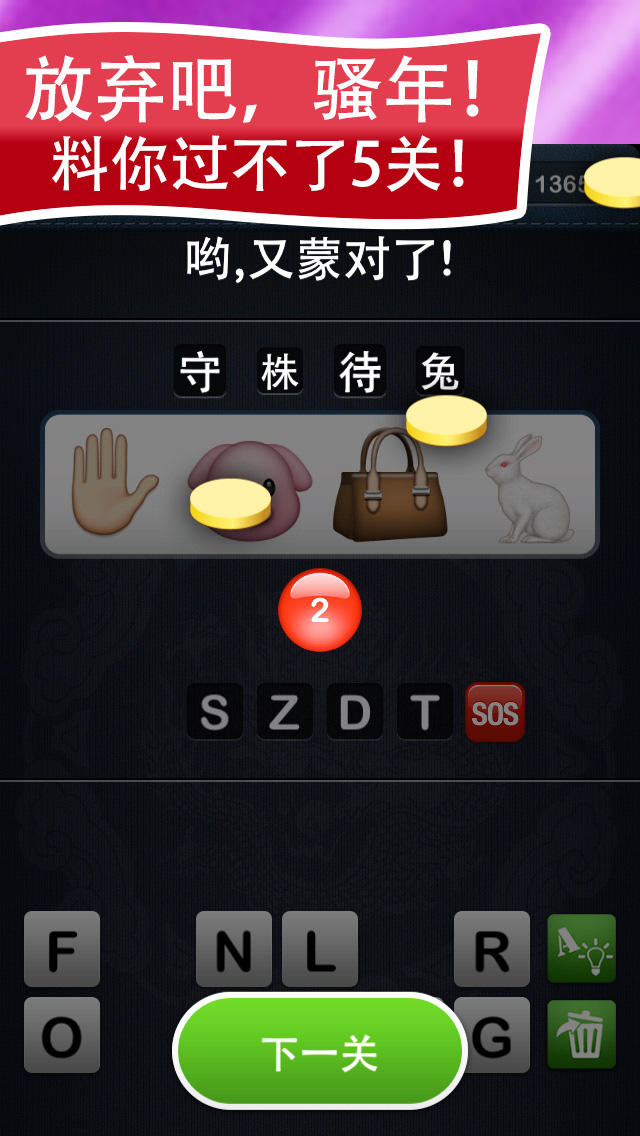The image size is (640, 1136).
Task: Tap the red SOS help button
Action: [495, 712]
